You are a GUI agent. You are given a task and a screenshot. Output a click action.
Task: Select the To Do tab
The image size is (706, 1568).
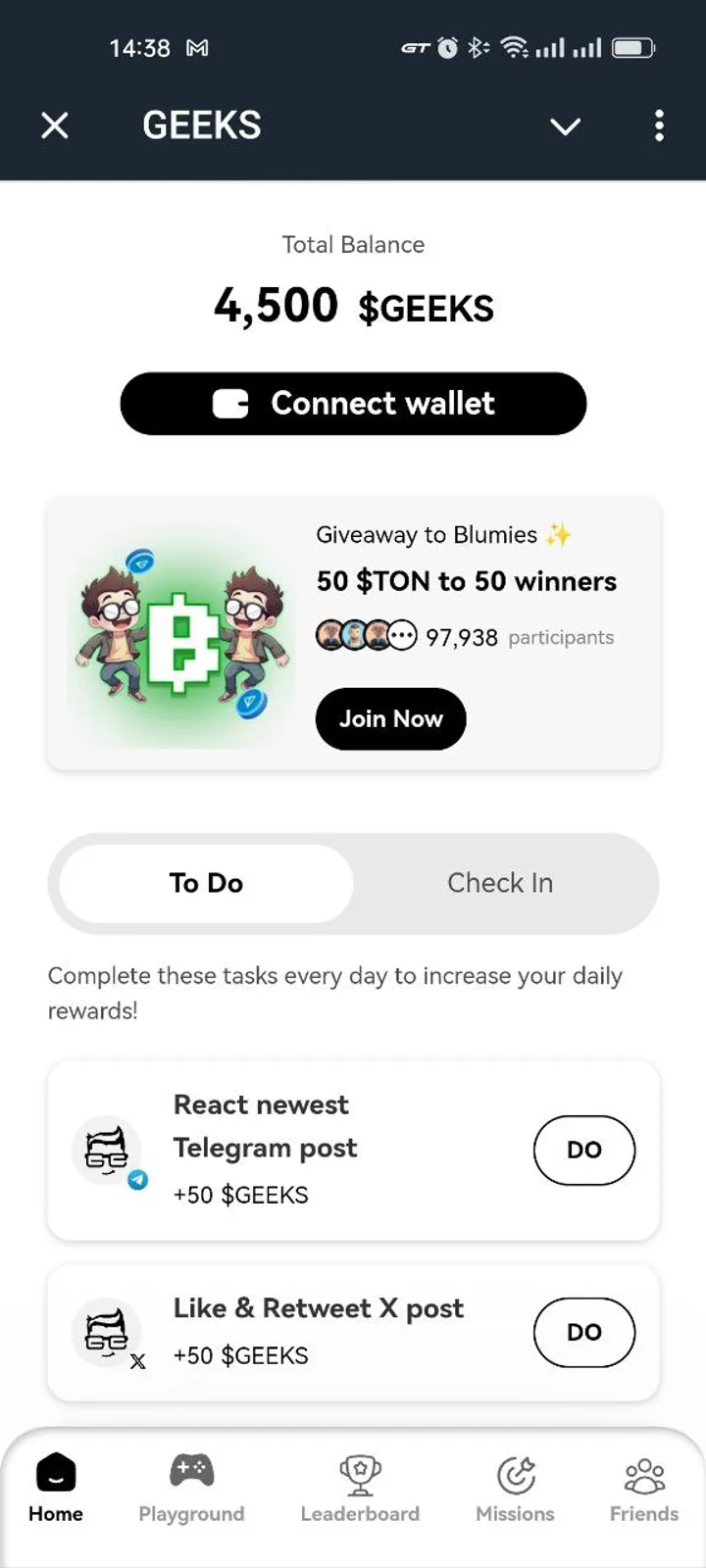[x=206, y=883]
